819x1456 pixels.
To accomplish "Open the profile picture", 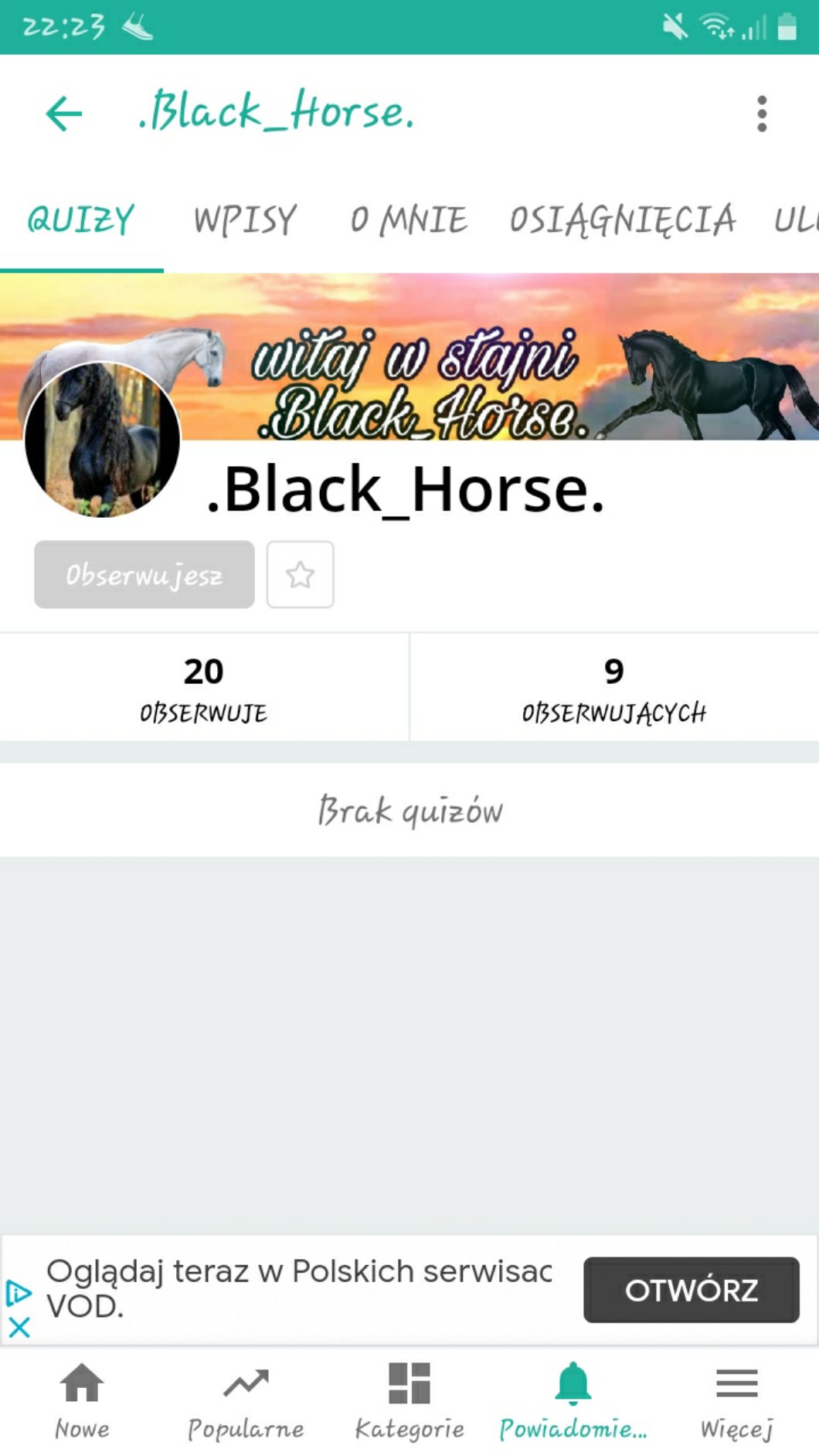I will [102, 439].
